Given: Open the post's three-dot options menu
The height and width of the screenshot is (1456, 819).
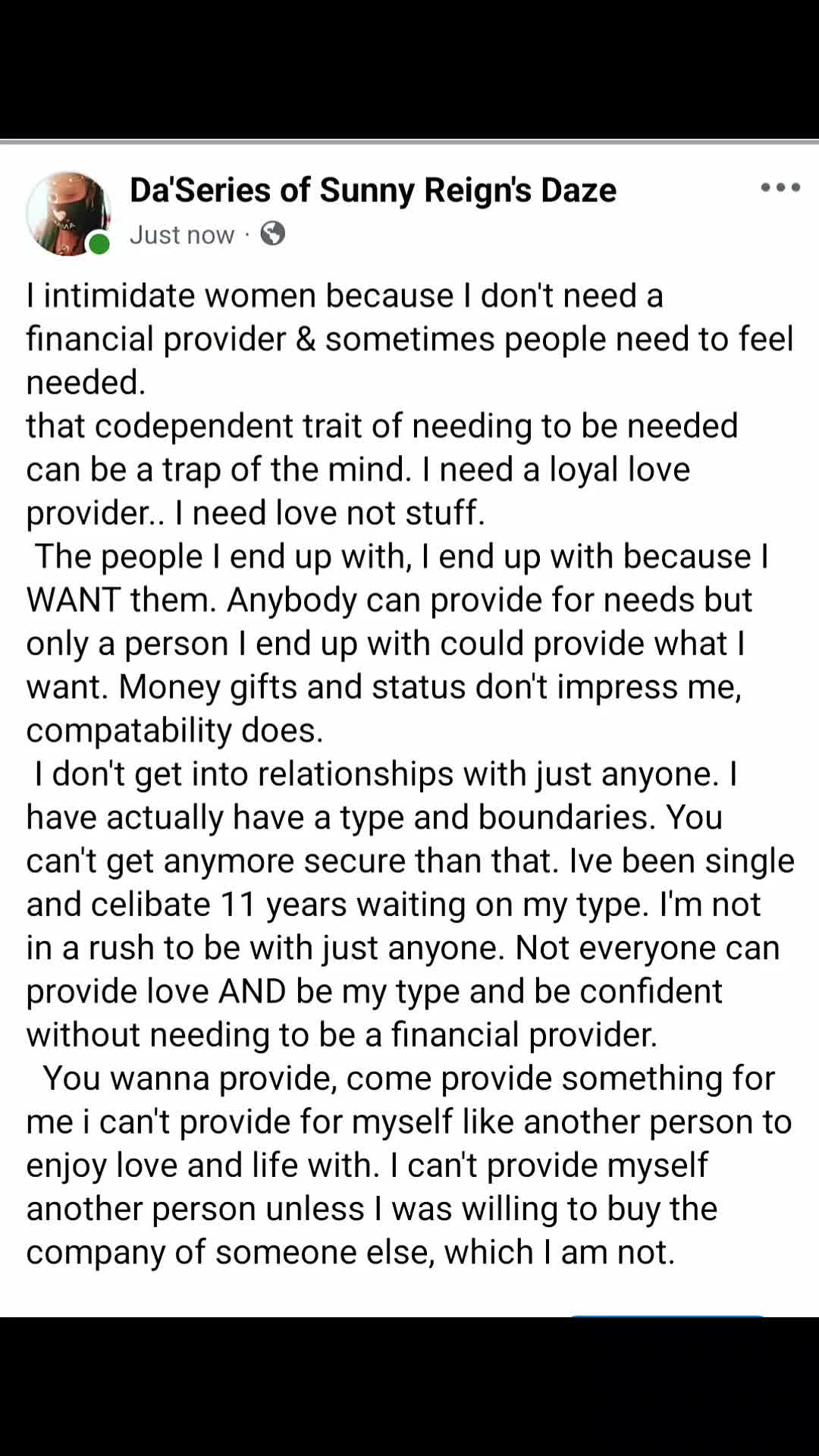Looking at the screenshot, I should [x=780, y=187].
